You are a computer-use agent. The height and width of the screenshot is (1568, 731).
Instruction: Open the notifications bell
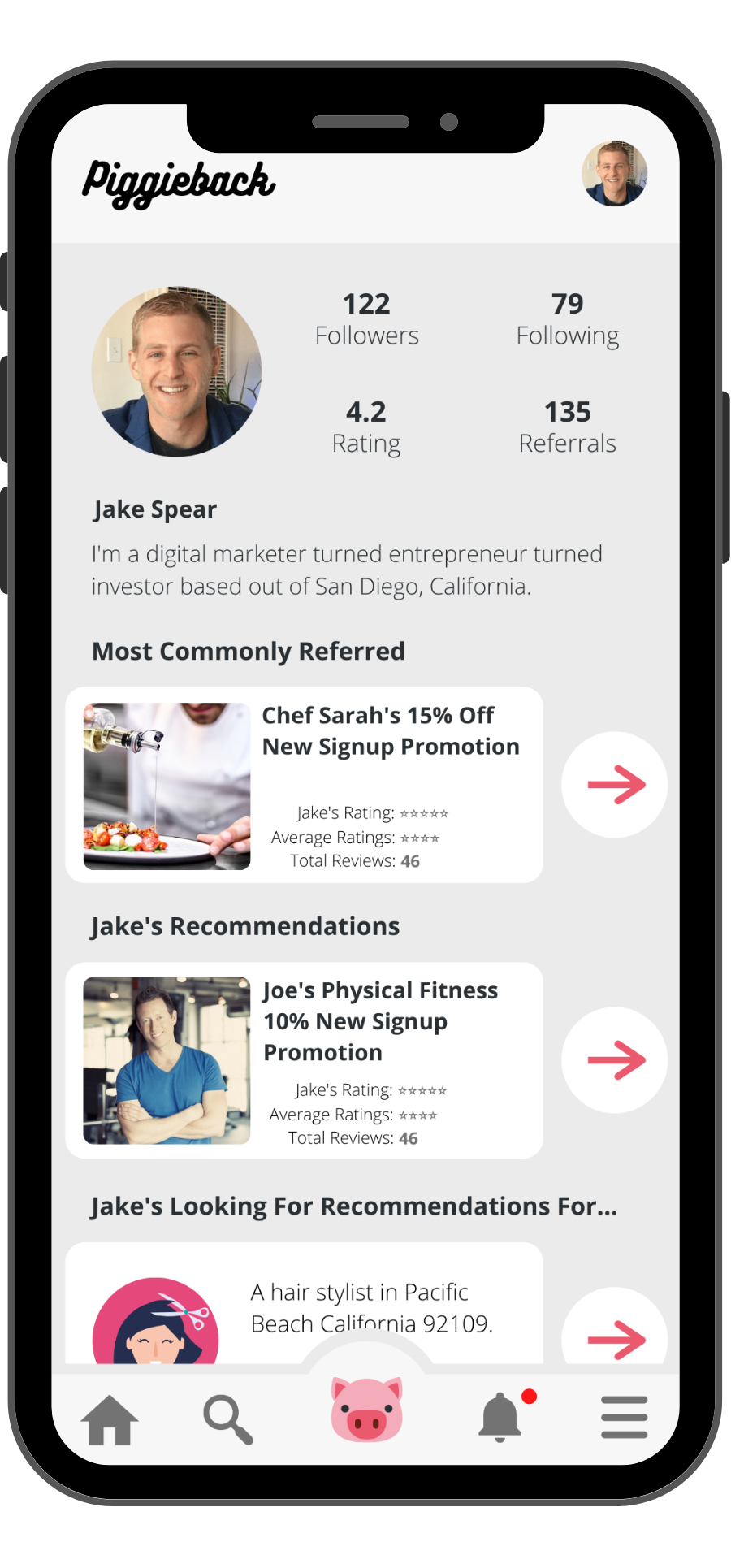click(x=500, y=1418)
